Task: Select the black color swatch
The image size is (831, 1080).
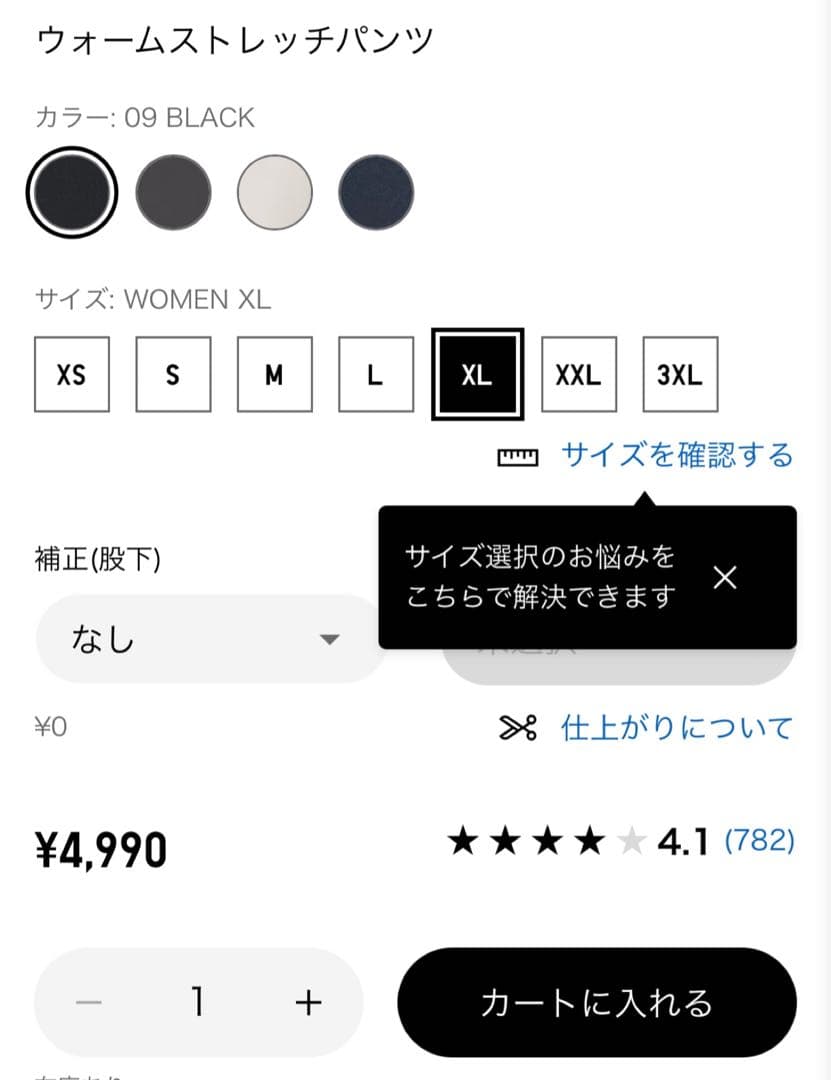Action: pos(71,192)
